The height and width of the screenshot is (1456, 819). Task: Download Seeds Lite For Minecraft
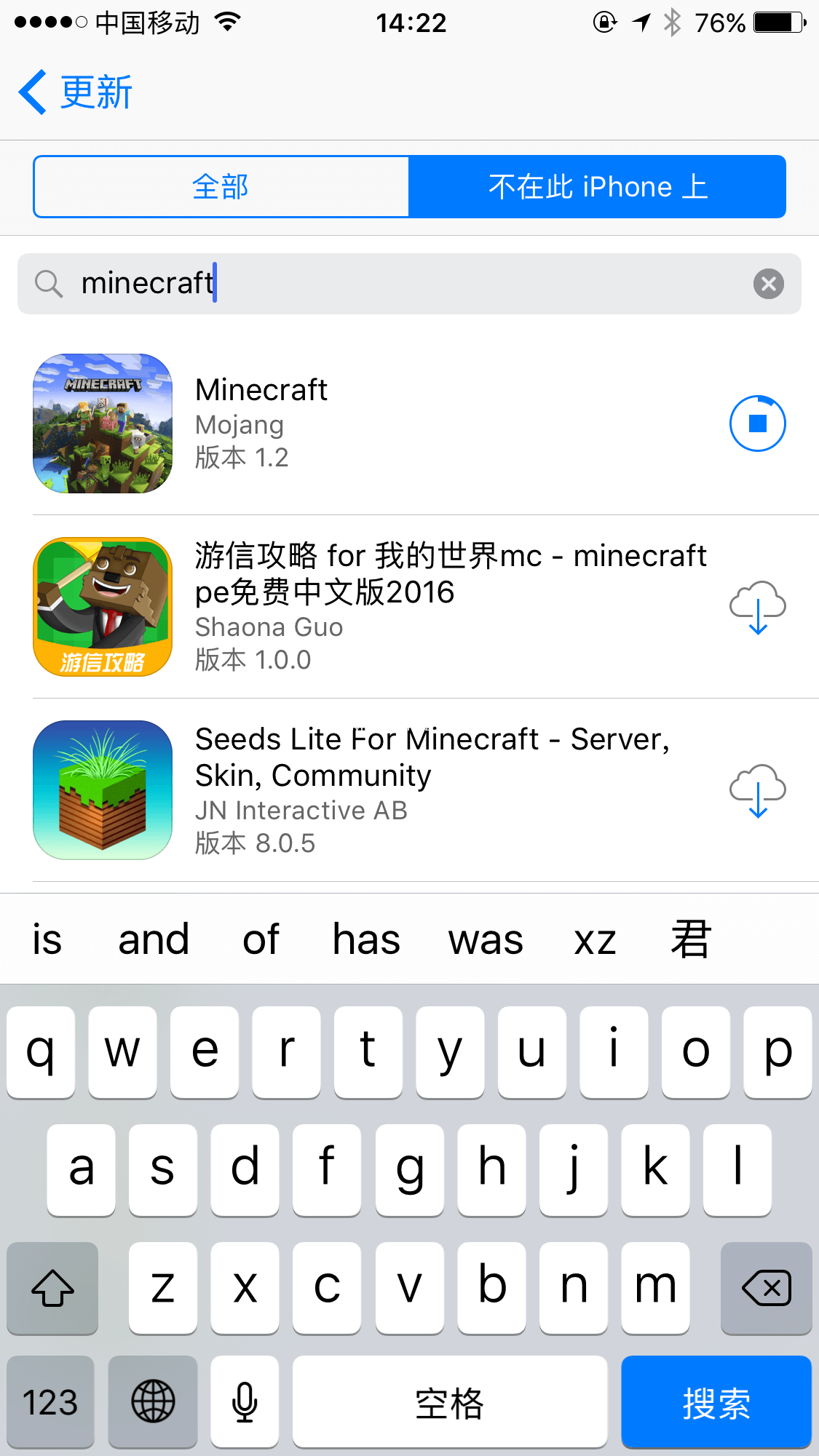[x=757, y=790]
